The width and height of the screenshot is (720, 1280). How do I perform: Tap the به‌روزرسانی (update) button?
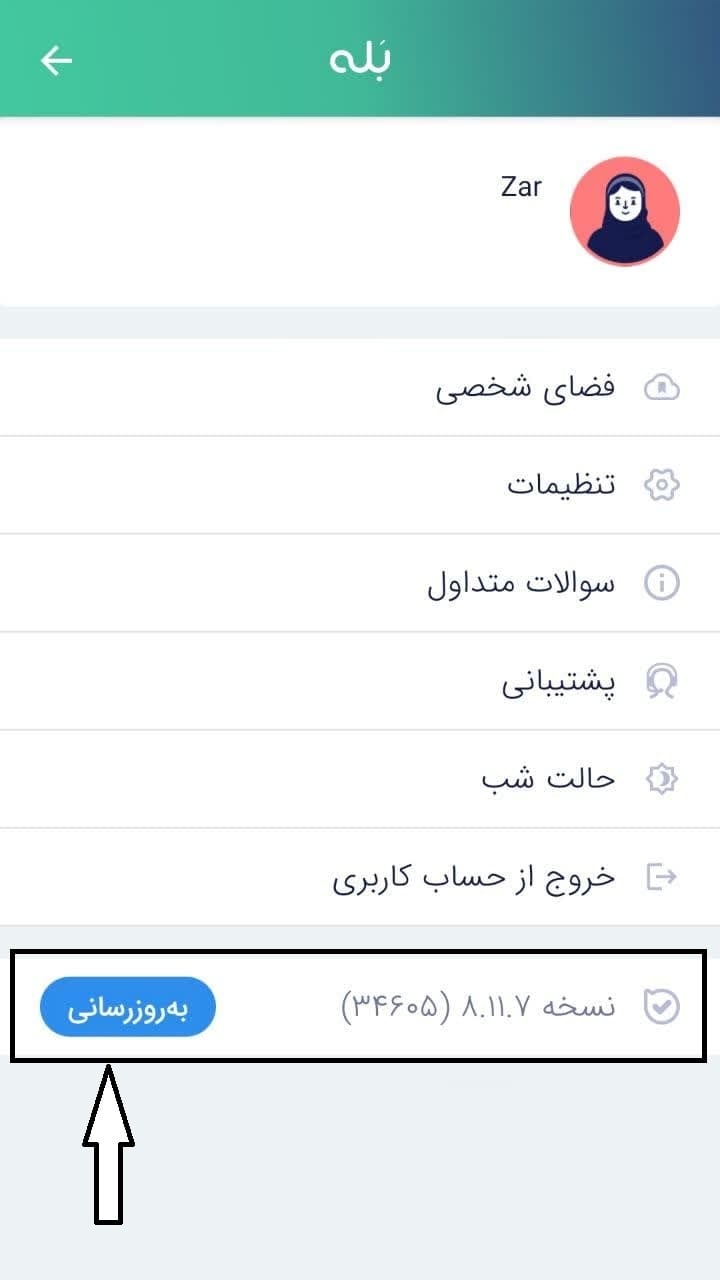128,1007
